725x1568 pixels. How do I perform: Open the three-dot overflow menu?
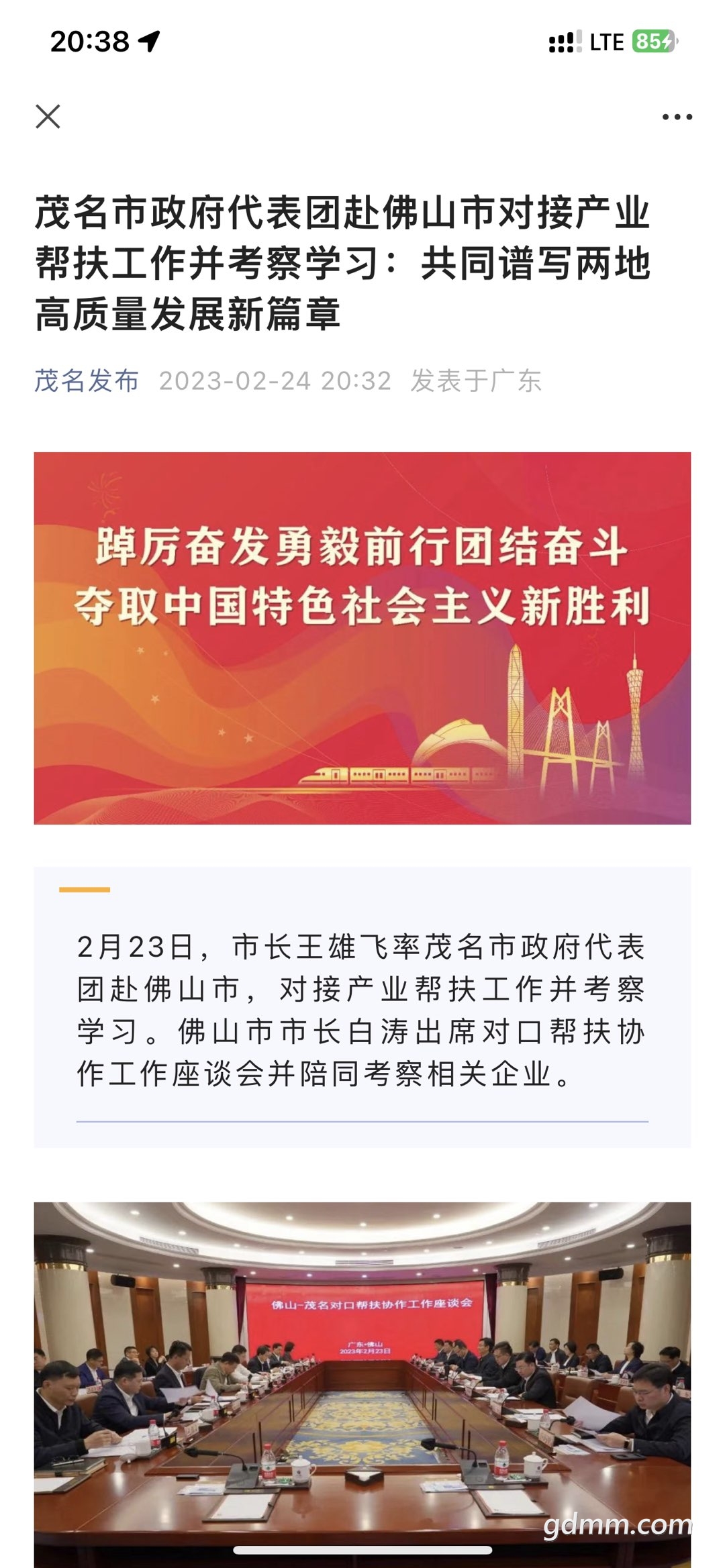pos(677,117)
